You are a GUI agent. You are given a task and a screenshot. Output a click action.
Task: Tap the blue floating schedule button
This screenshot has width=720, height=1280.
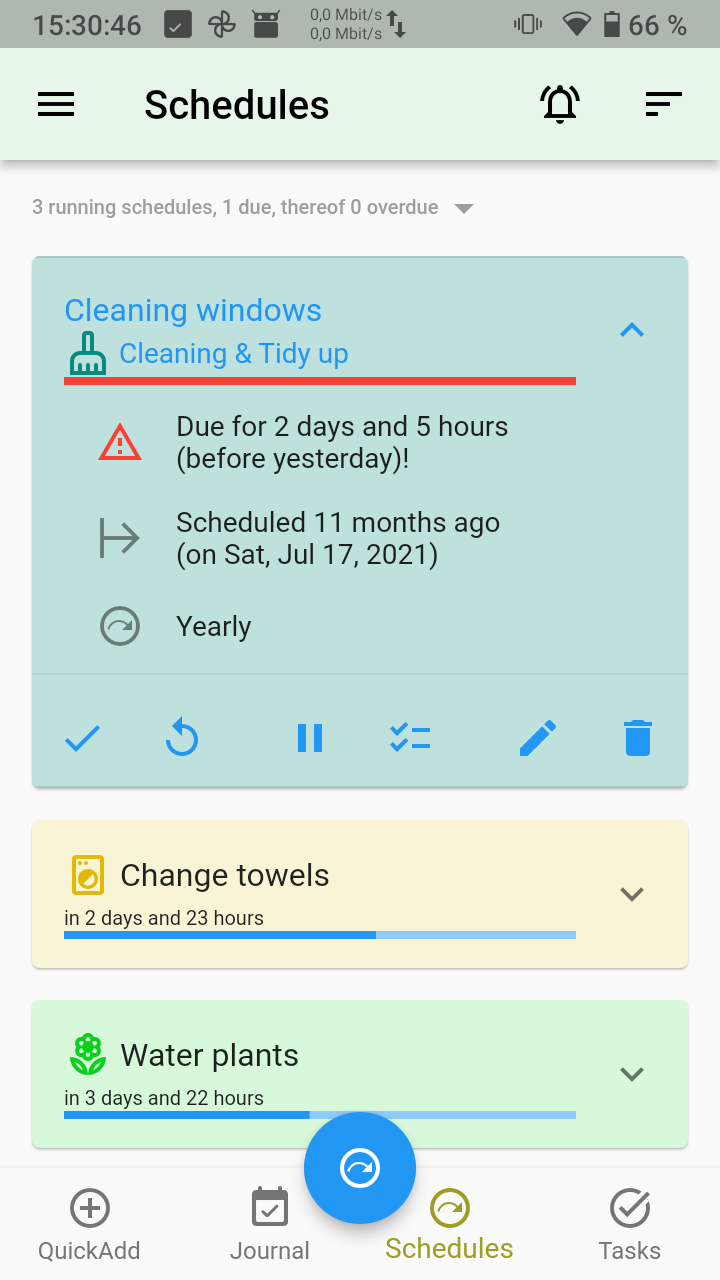tap(360, 1167)
